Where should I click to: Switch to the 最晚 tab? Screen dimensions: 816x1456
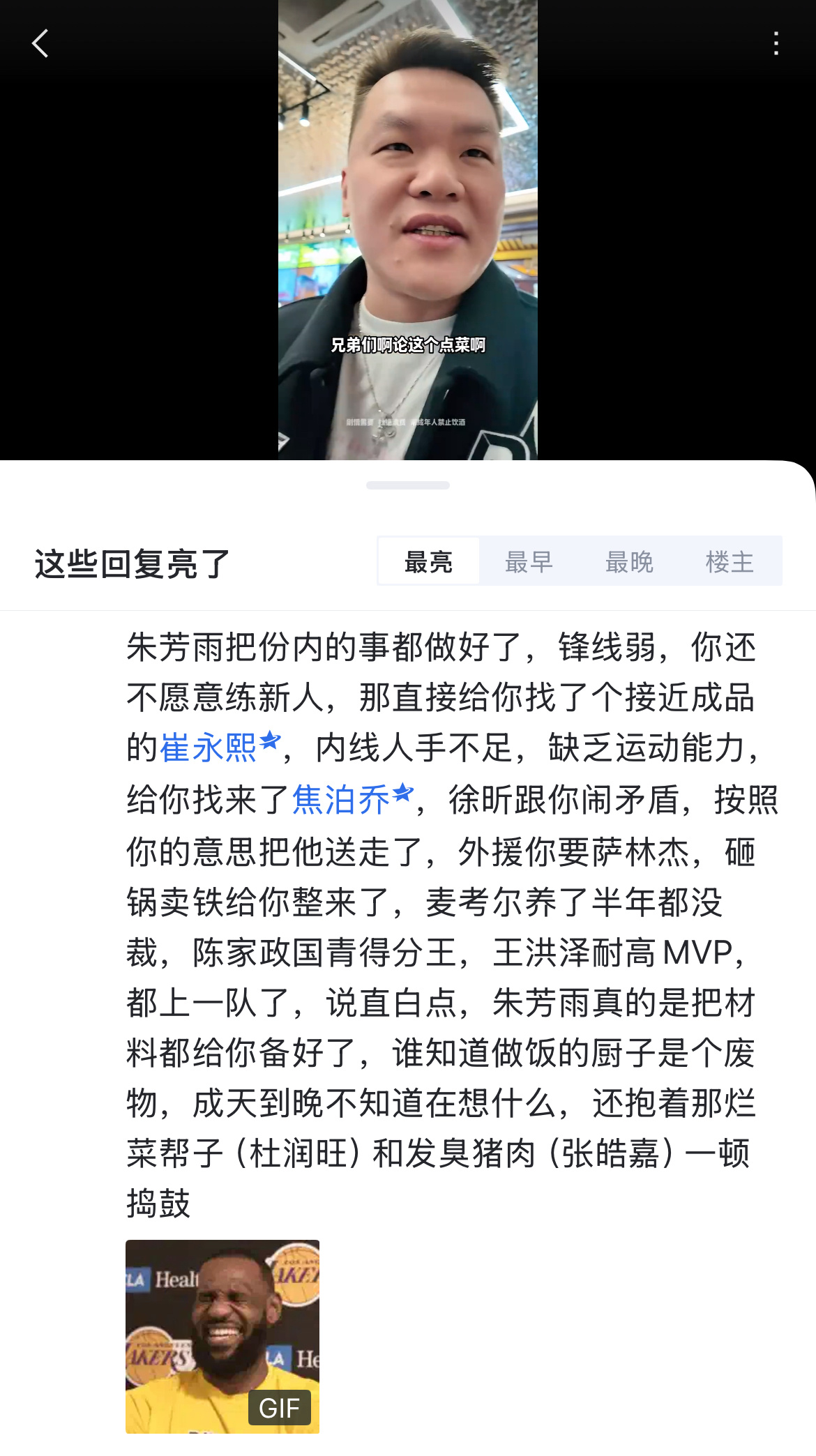[x=630, y=562]
